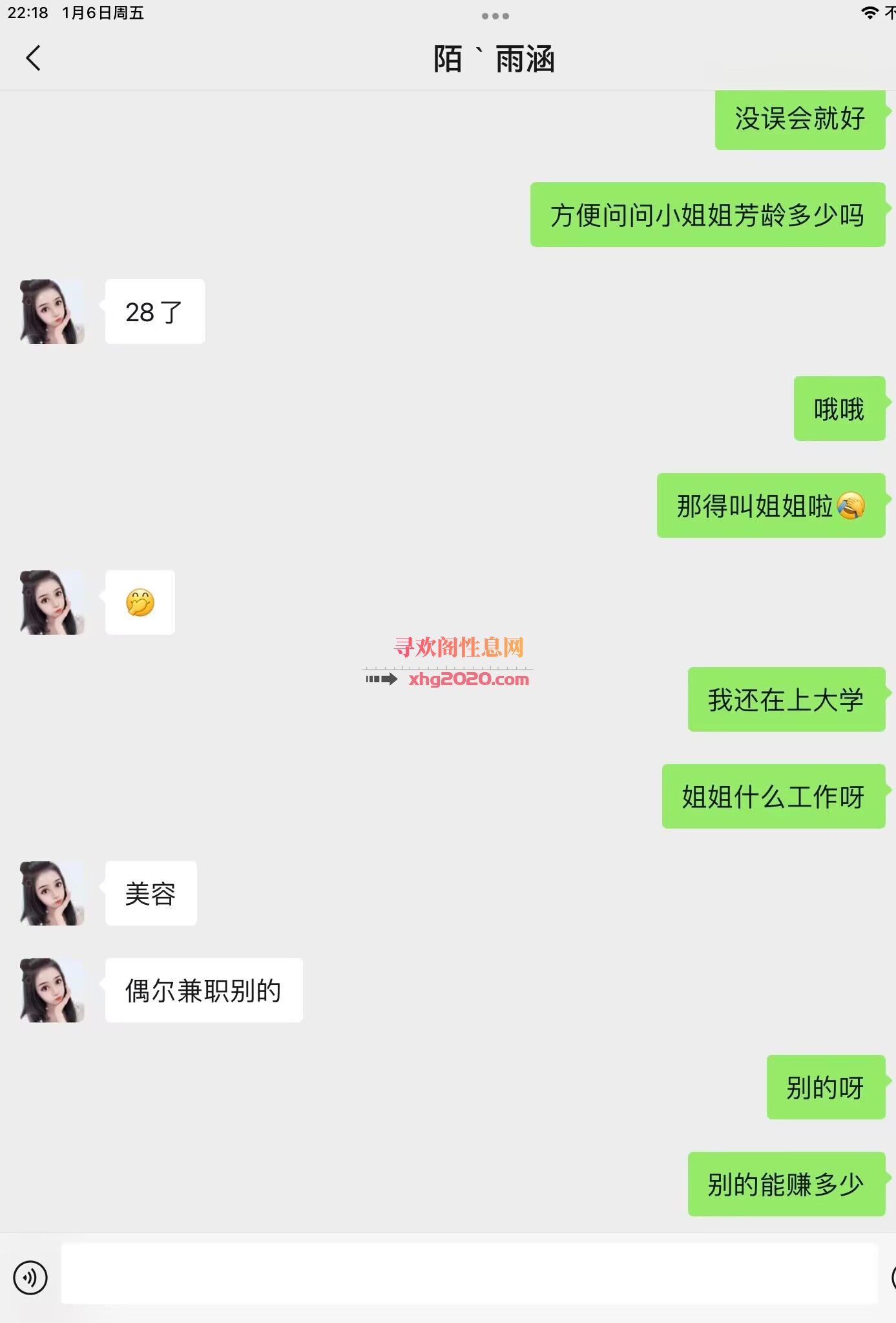
Task: Open contact avatar beside "美容" message
Action: 52,893
